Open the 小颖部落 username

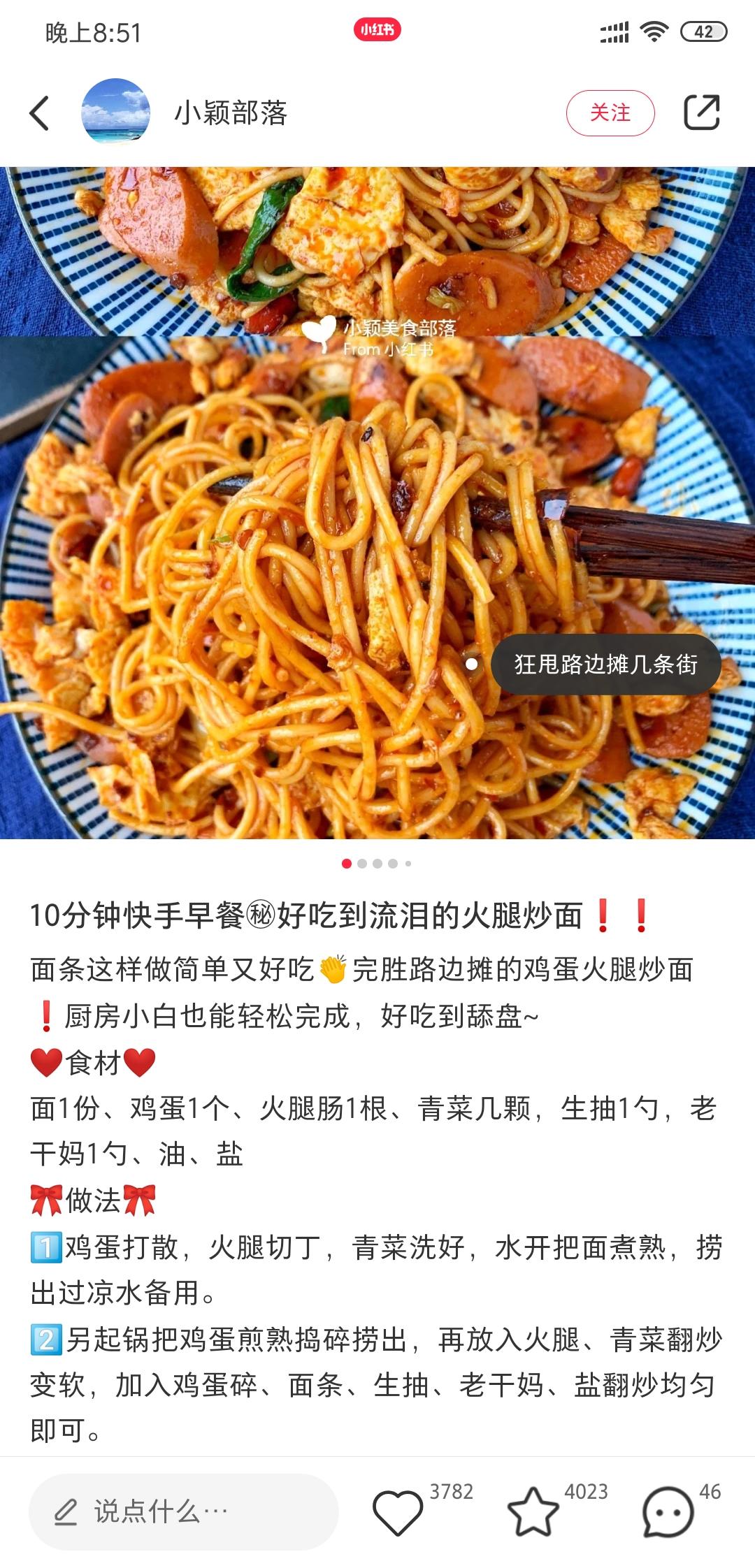(231, 112)
